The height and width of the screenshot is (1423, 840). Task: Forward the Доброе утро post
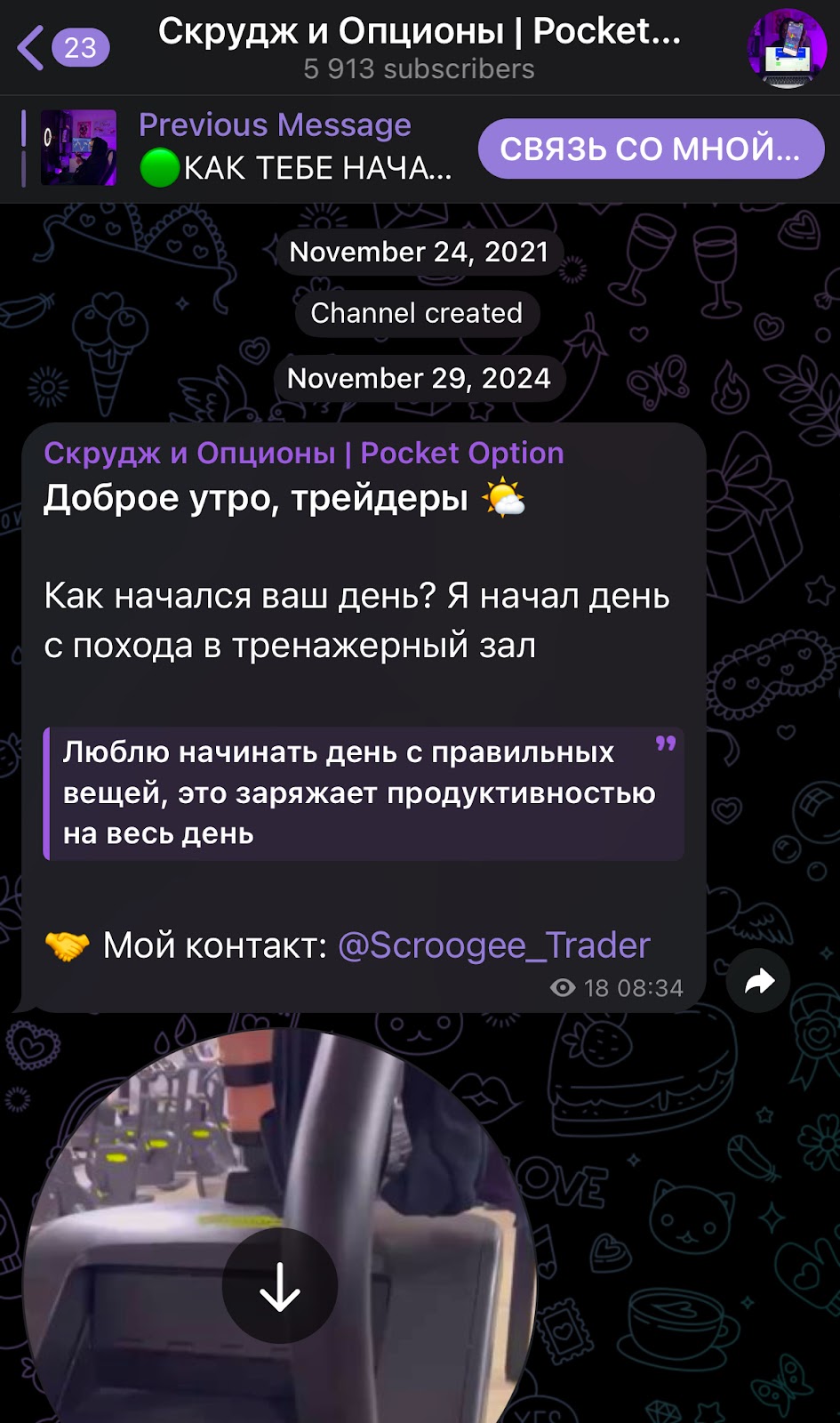point(758,982)
